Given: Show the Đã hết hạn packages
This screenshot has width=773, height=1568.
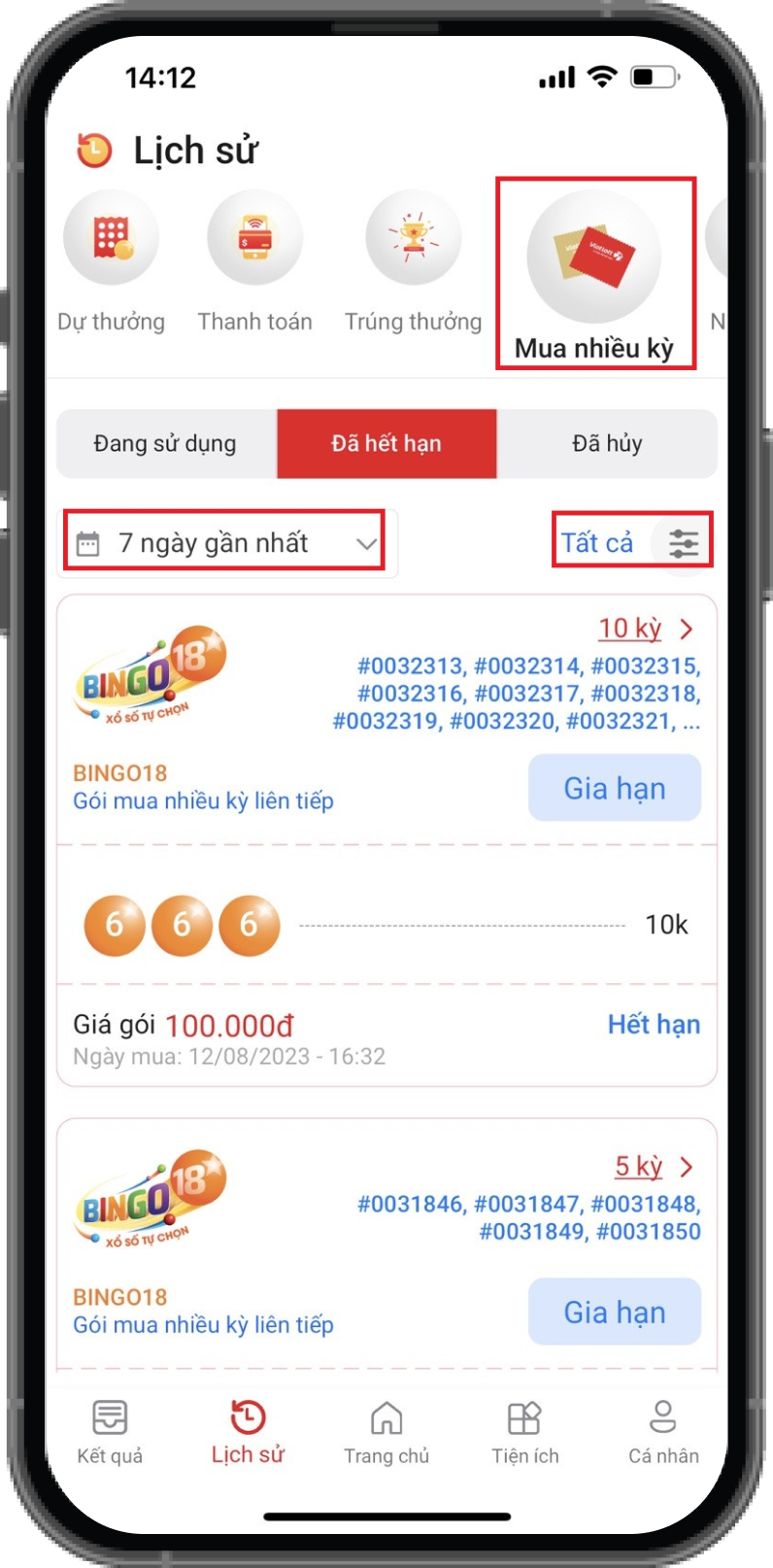Looking at the screenshot, I should (x=386, y=444).
